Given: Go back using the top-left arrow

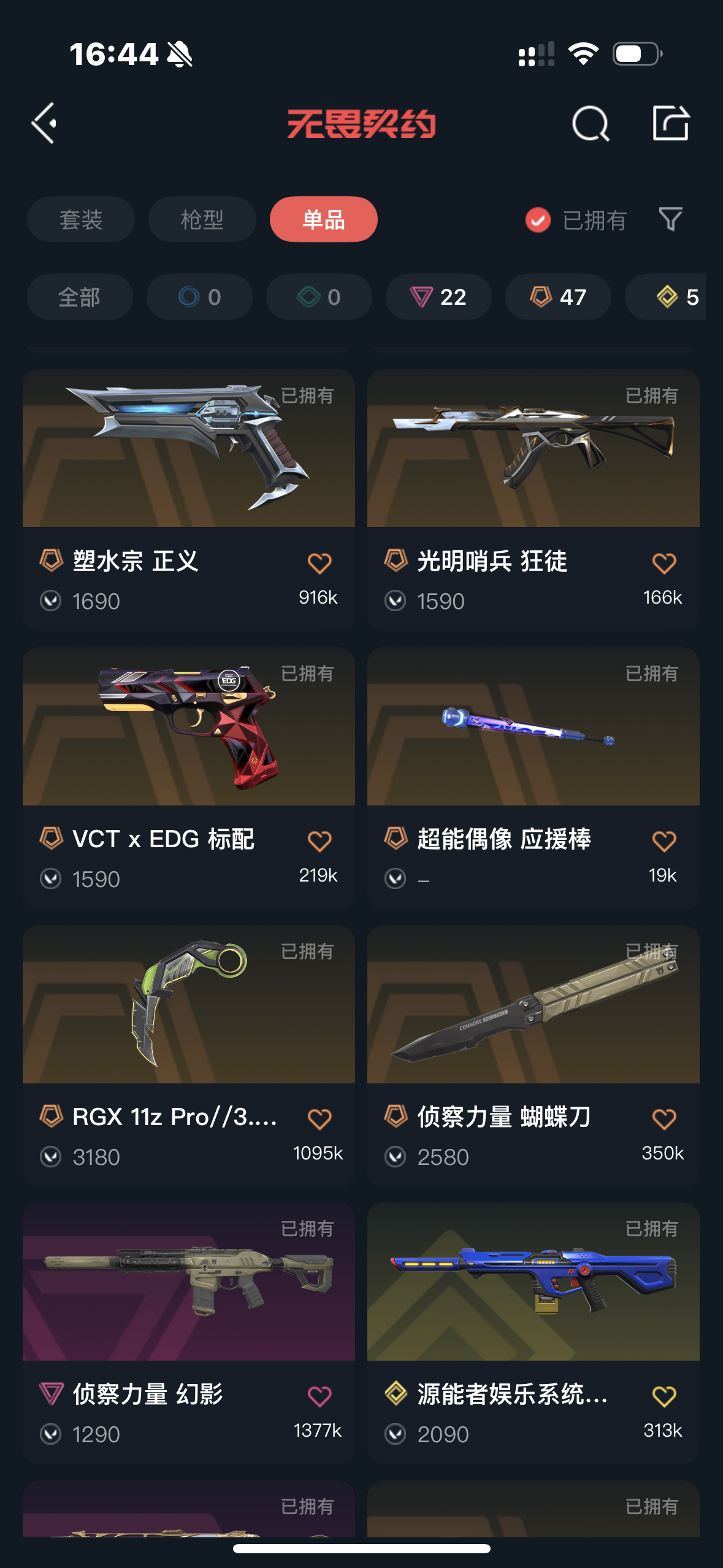Looking at the screenshot, I should (45, 123).
